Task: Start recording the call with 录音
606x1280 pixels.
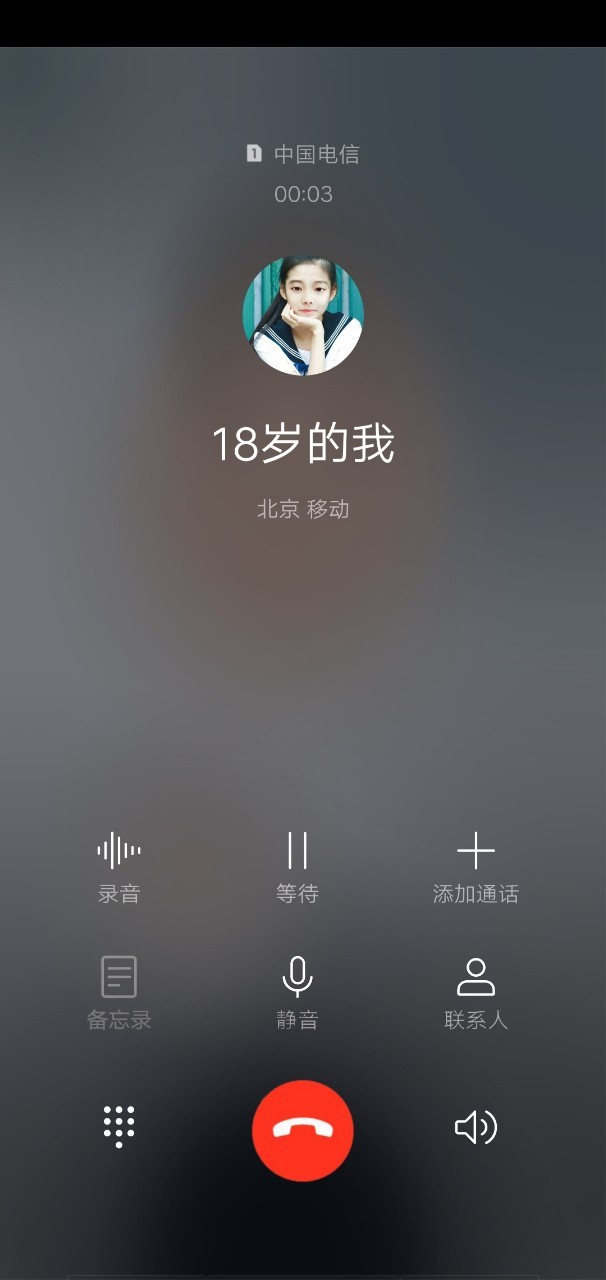Action: (x=119, y=867)
